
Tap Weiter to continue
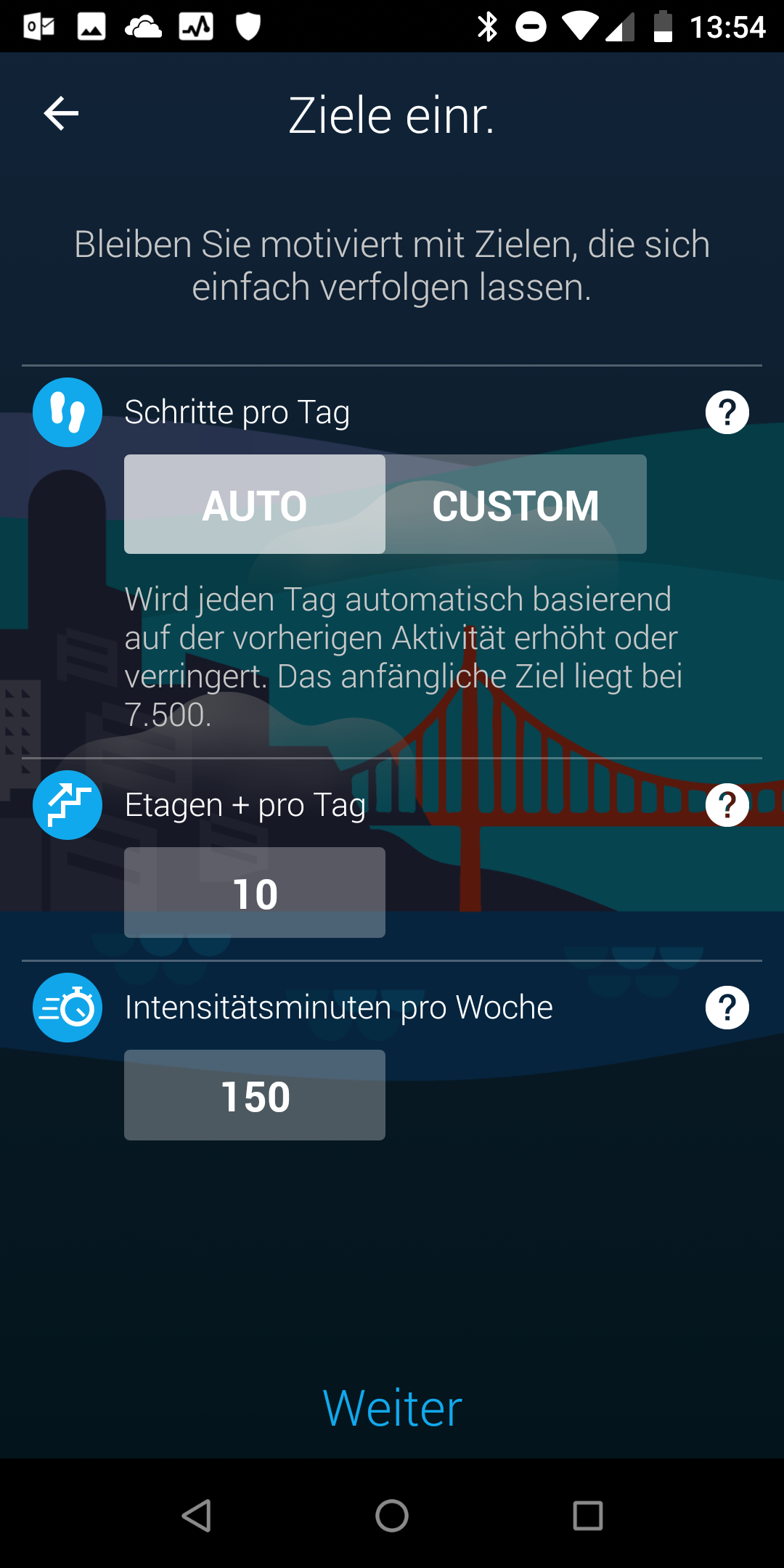pos(392,1408)
